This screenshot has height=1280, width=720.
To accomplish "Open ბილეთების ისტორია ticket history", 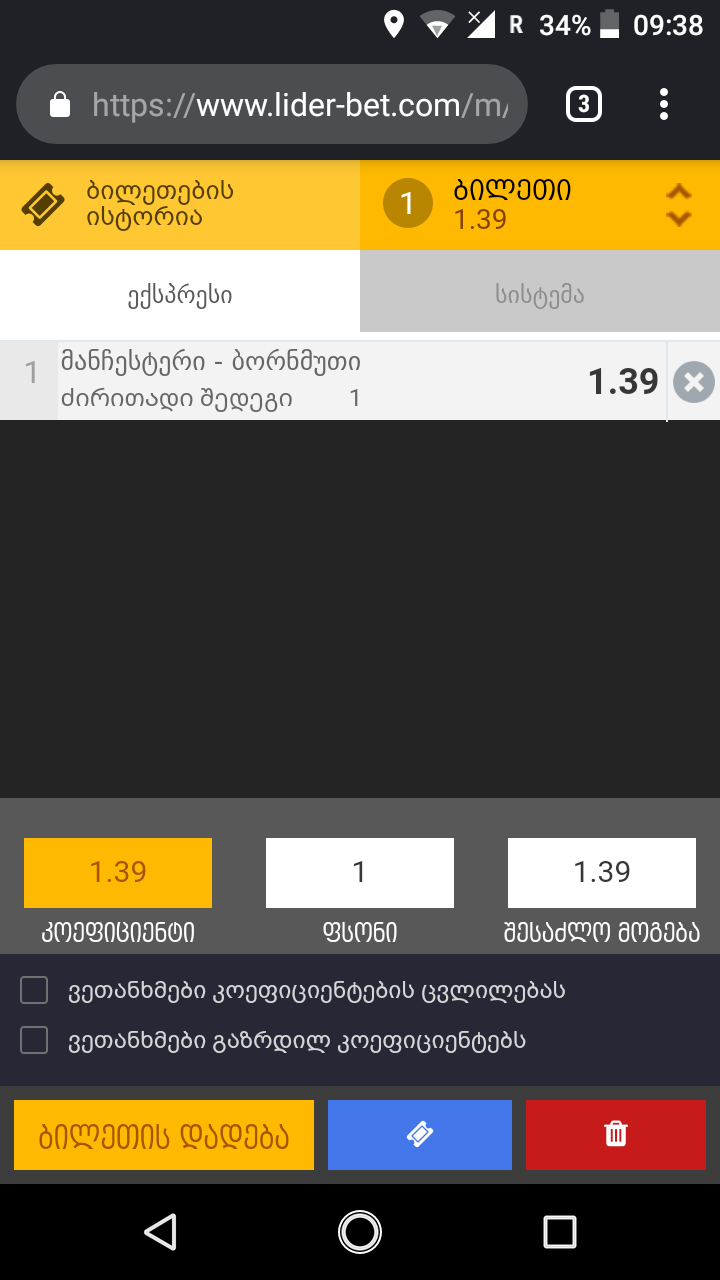I will click(180, 205).
